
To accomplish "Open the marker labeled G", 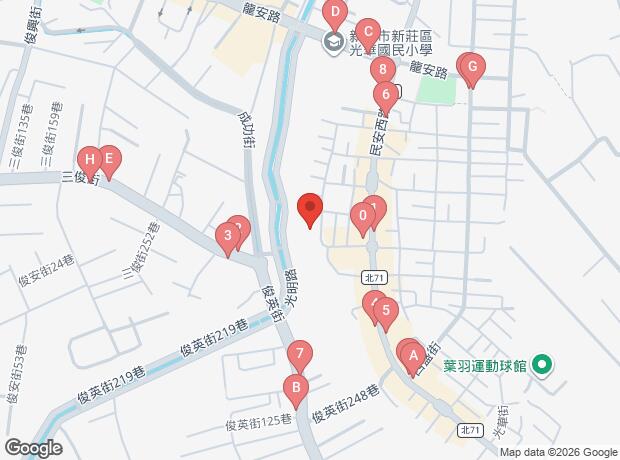I will coord(470,68).
